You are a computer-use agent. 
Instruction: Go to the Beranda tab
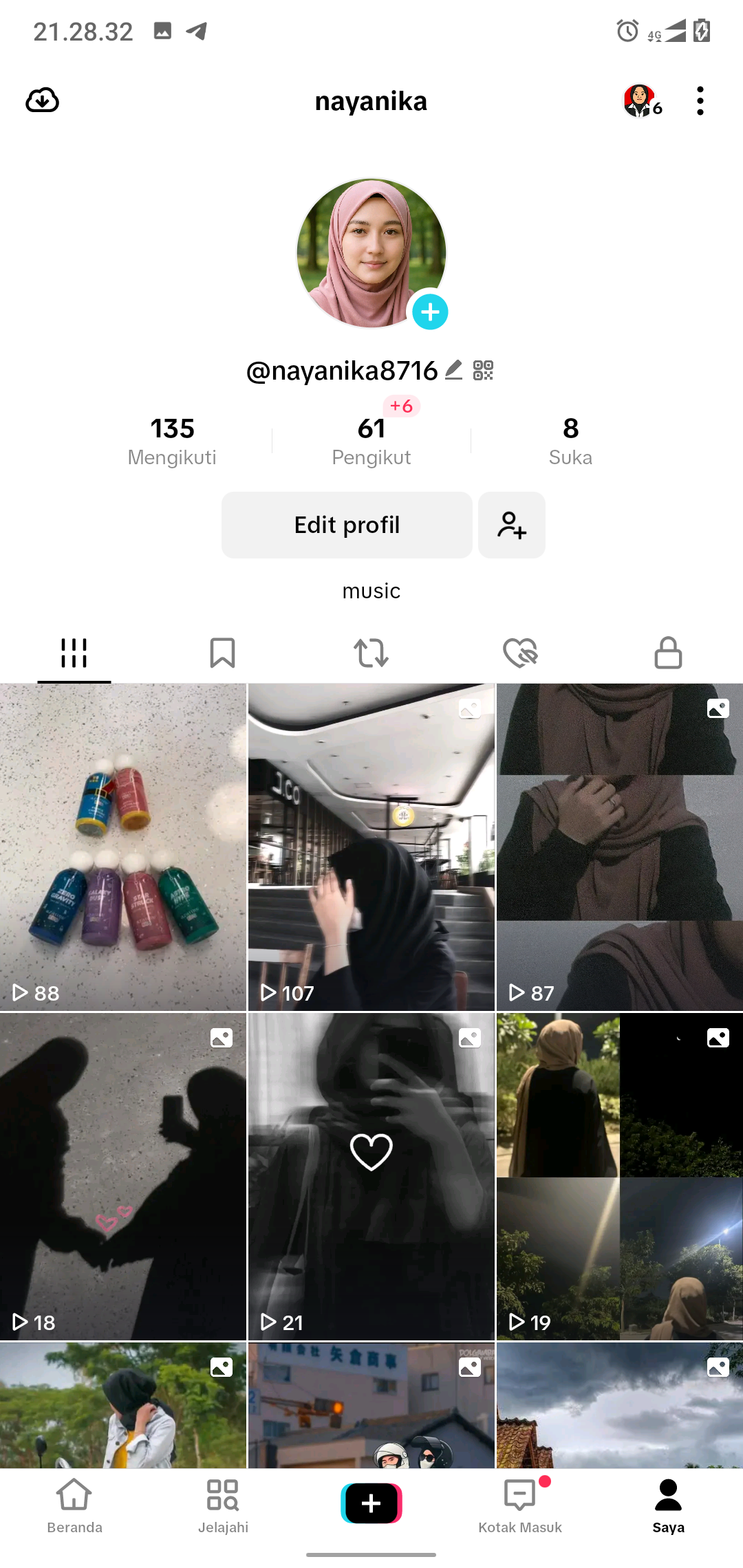74,1506
